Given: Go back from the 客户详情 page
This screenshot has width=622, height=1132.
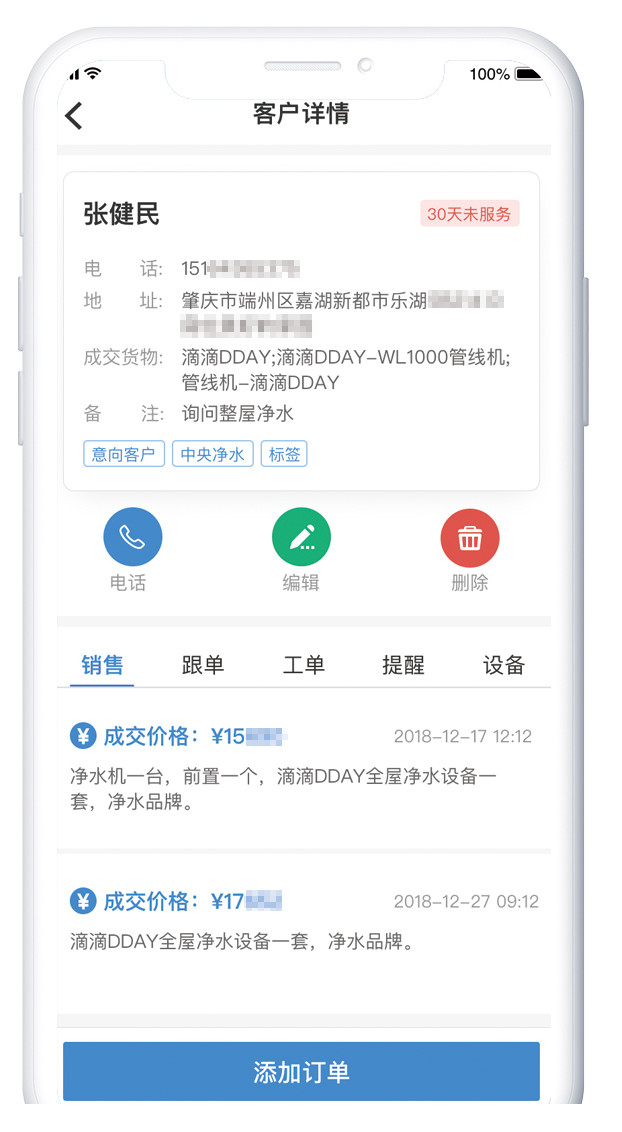Looking at the screenshot, I should pyautogui.click(x=74, y=115).
